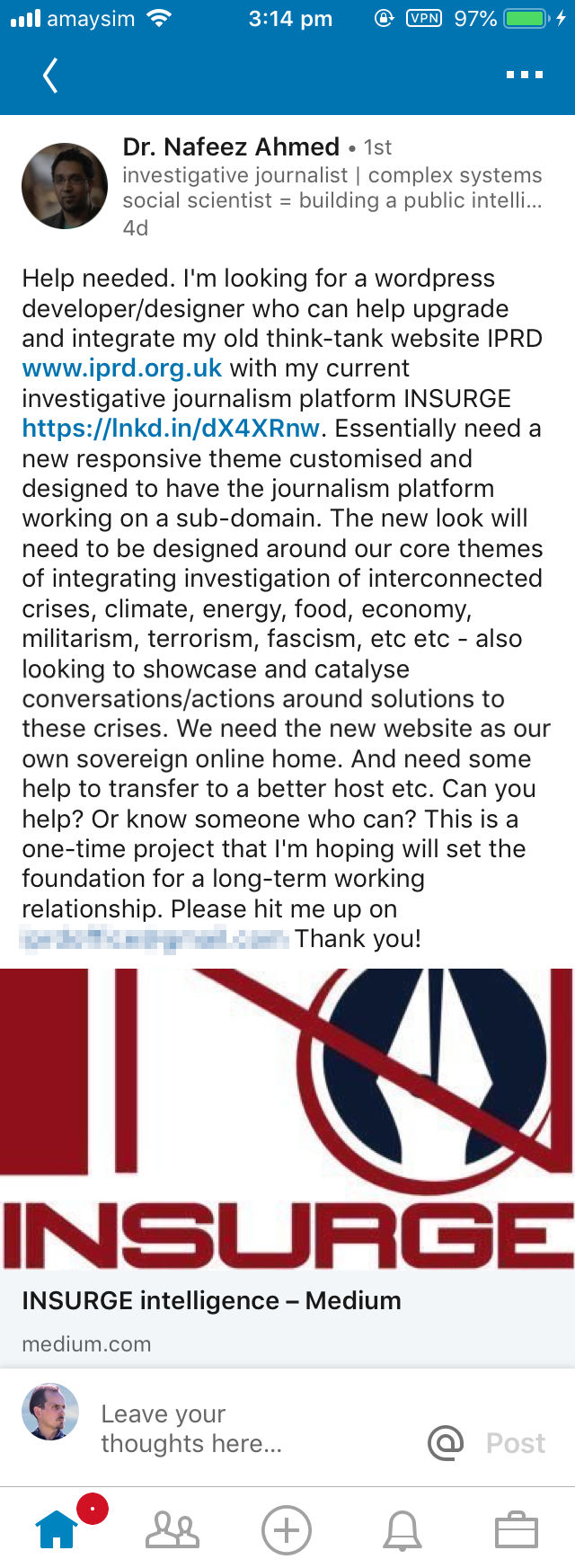Create a new post with plus tab
The width and height of the screenshot is (575, 1568).
(287, 1529)
